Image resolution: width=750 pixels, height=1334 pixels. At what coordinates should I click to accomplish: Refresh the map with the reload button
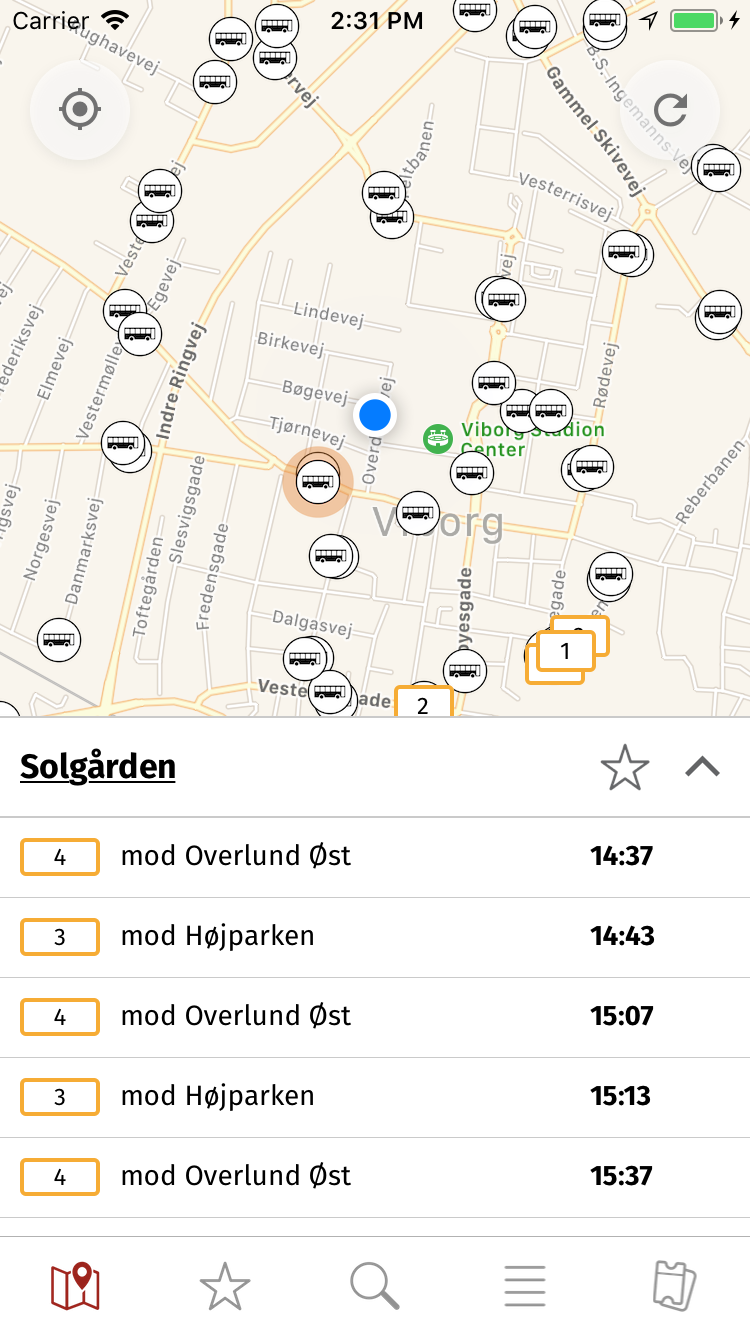[x=670, y=110]
